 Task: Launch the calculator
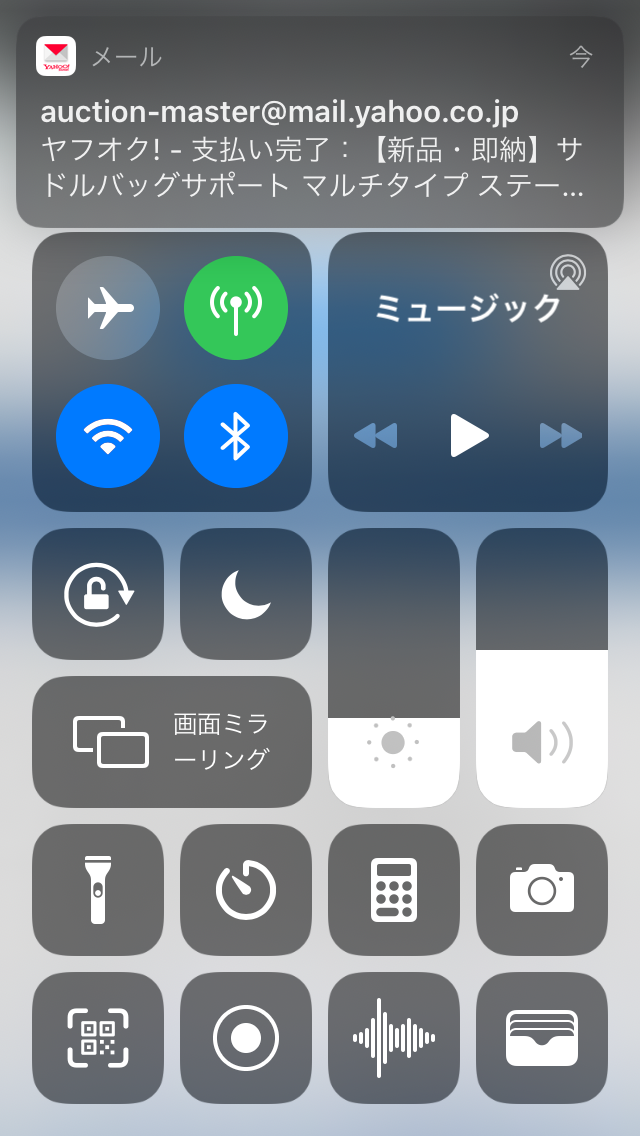[x=394, y=890]
